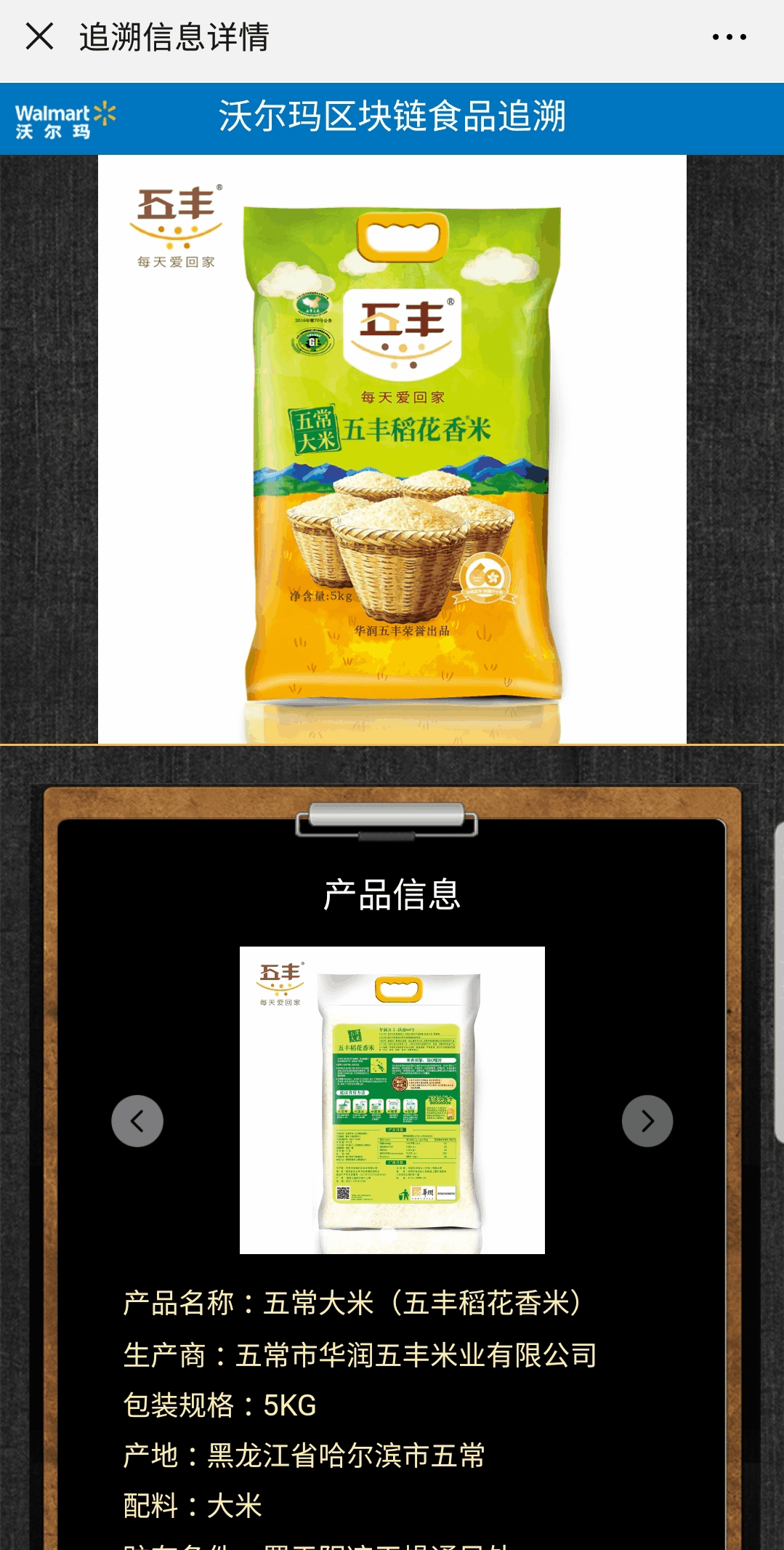Screen dimensions: 784x1550
Task: Close the traceability details page
Action: (x=39, y=36)
